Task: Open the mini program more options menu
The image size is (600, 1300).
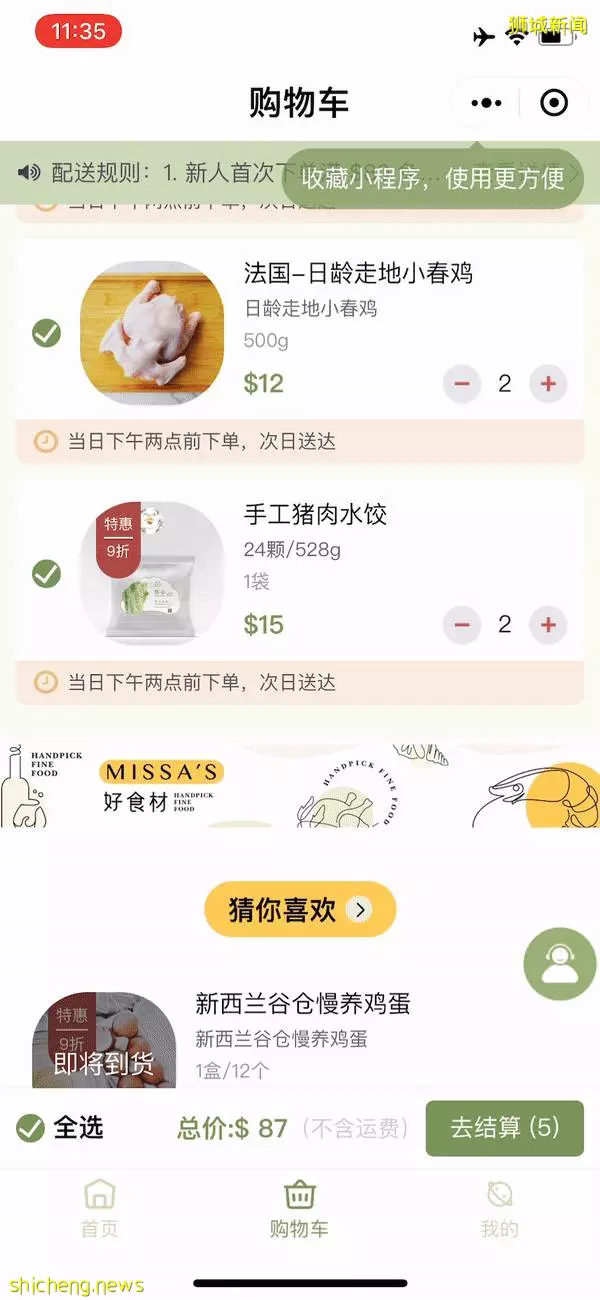Action: (486, 103)
